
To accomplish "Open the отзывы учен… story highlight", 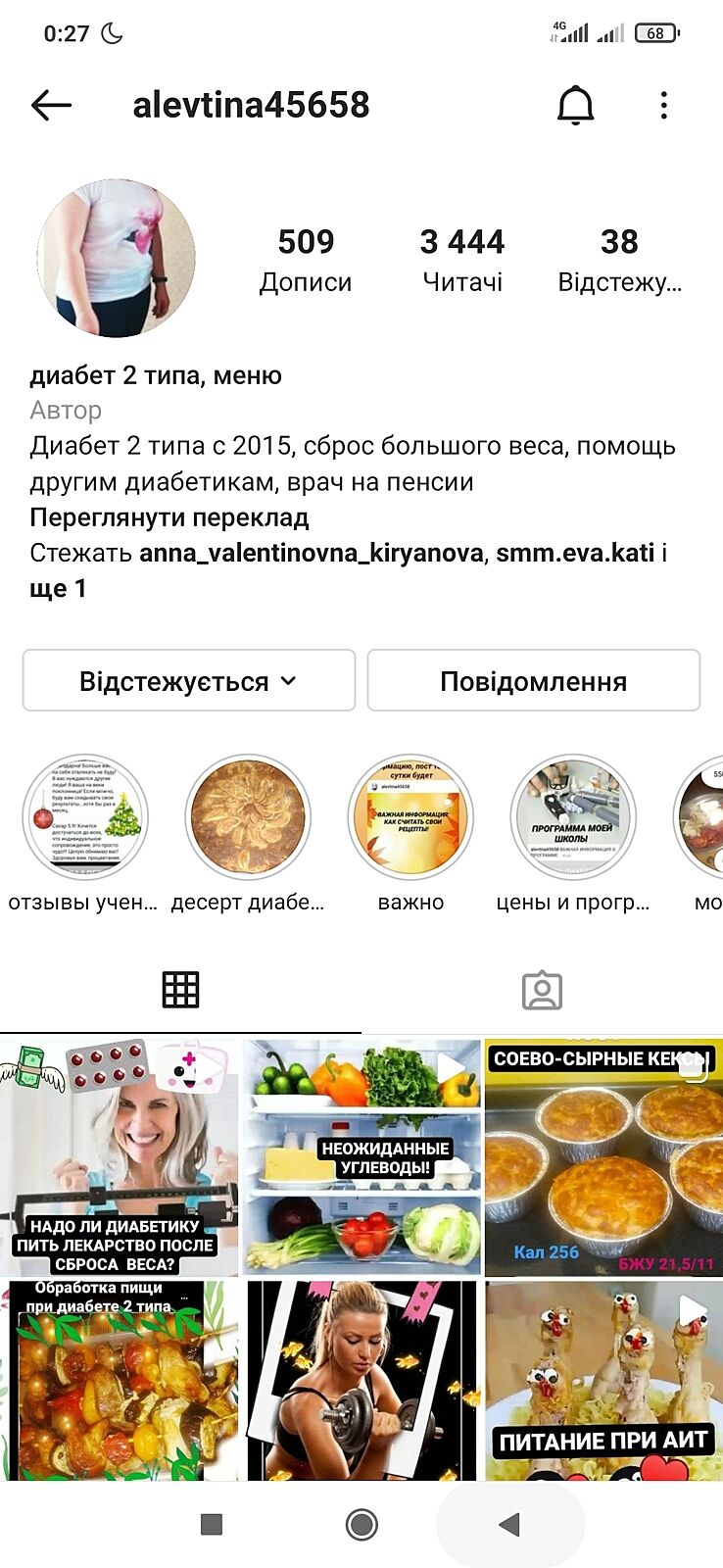I will click(85, 817).
